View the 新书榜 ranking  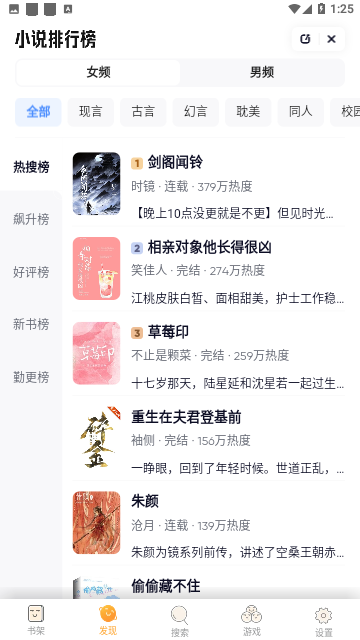pos(31,324)
